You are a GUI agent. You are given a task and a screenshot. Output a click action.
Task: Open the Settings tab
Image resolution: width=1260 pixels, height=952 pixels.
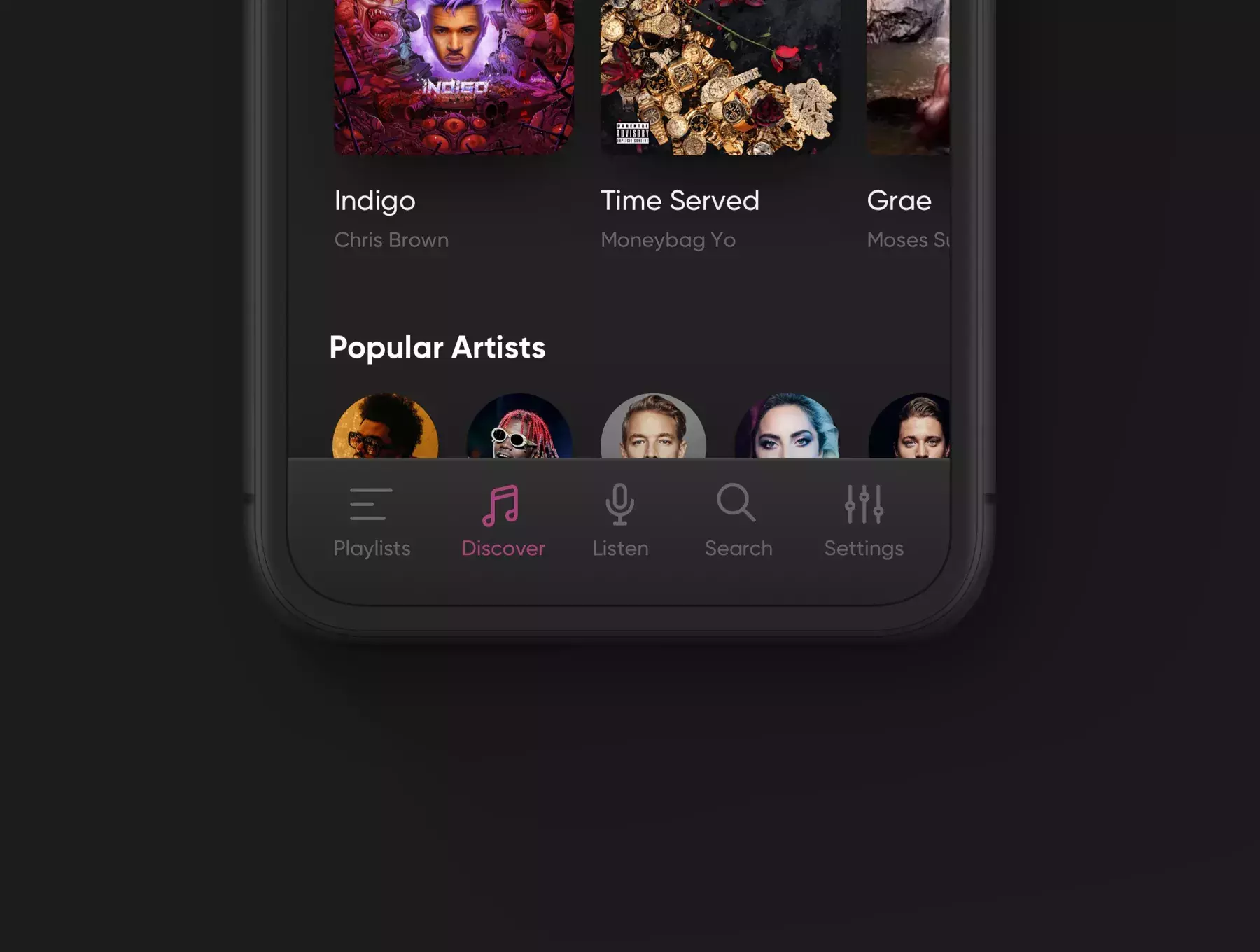pyautogui.click(x=864, y=522)
